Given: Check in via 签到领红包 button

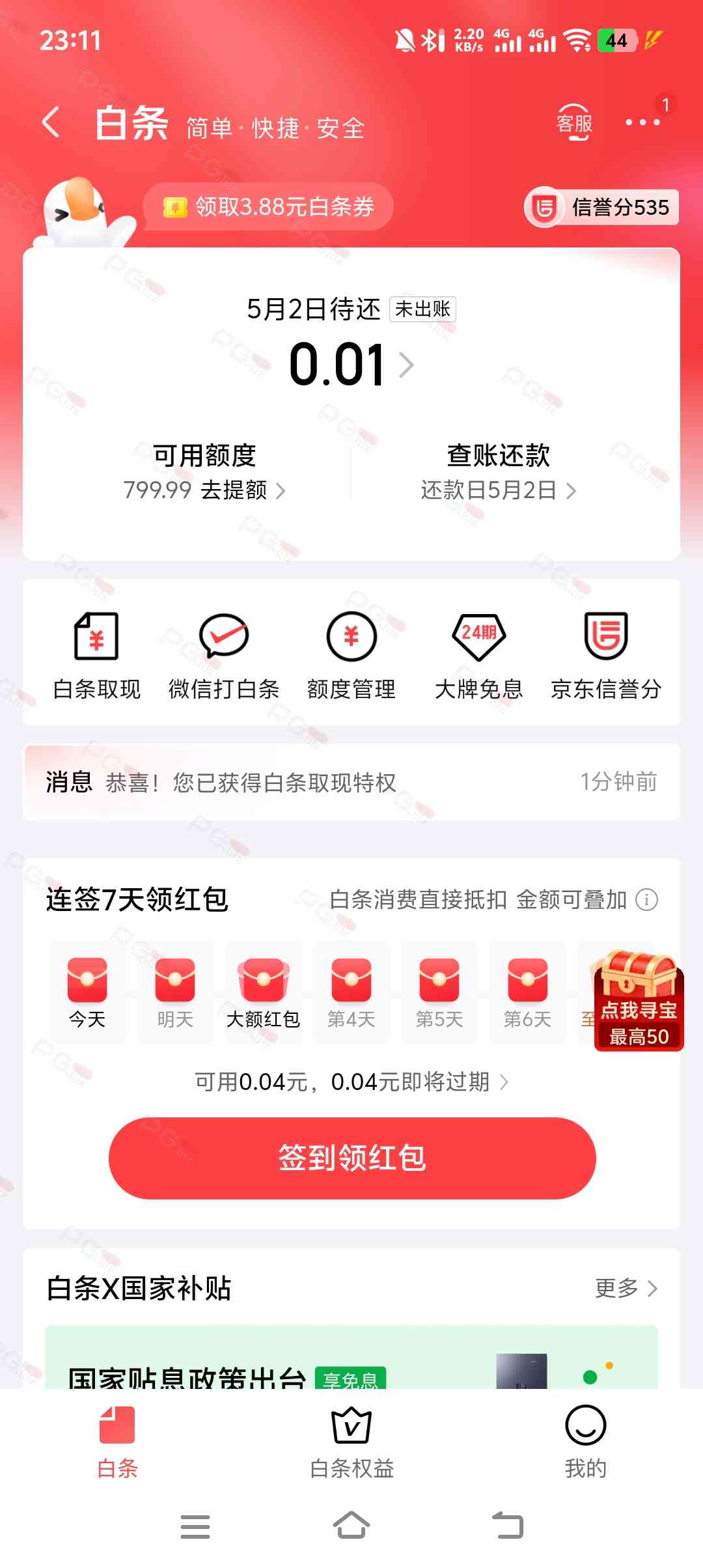Looking at the screenshot, I should [351, 1158].
